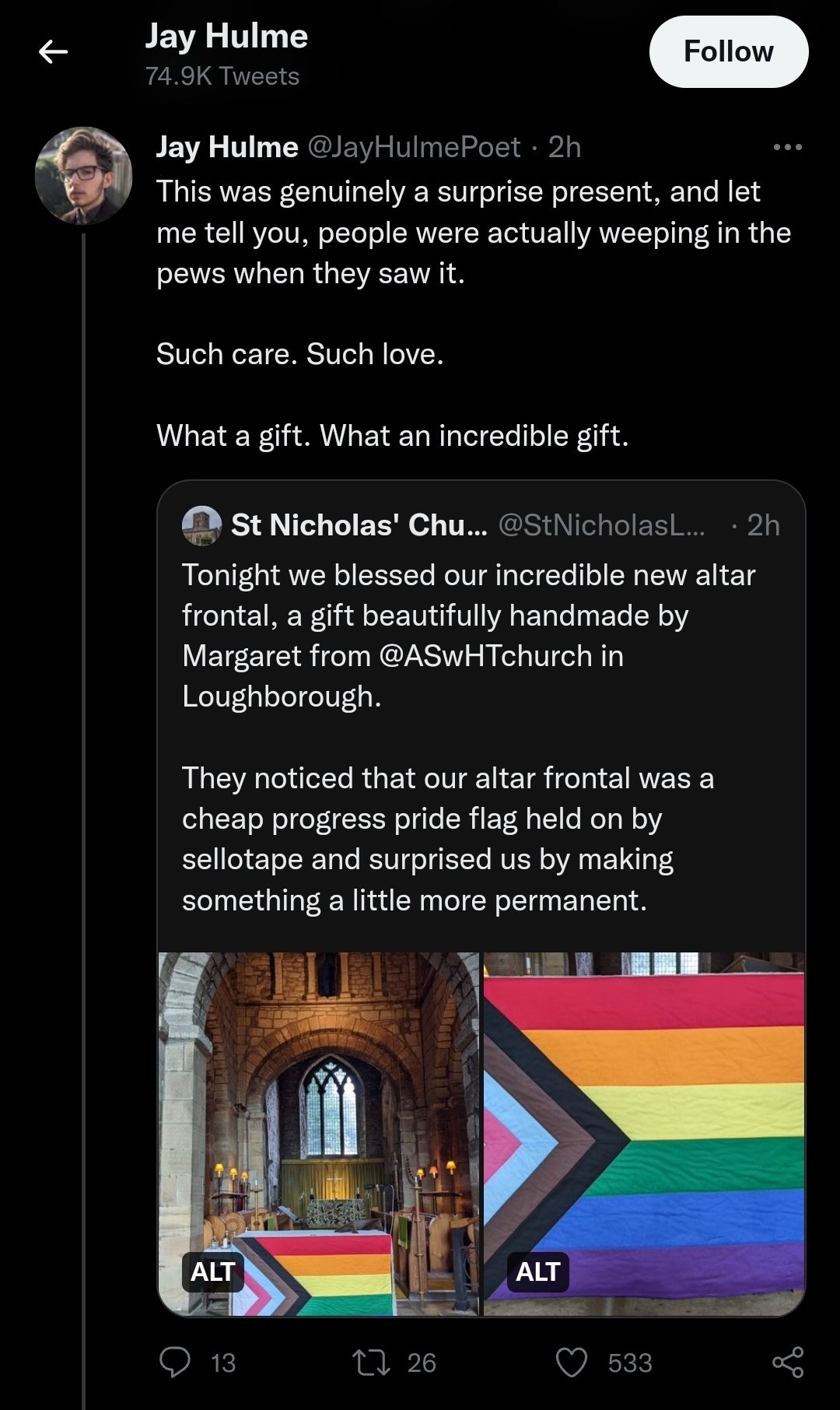Screen dimensions: 840x1410
Task: Share this tweet
Action: click(x=787, y=1363)
